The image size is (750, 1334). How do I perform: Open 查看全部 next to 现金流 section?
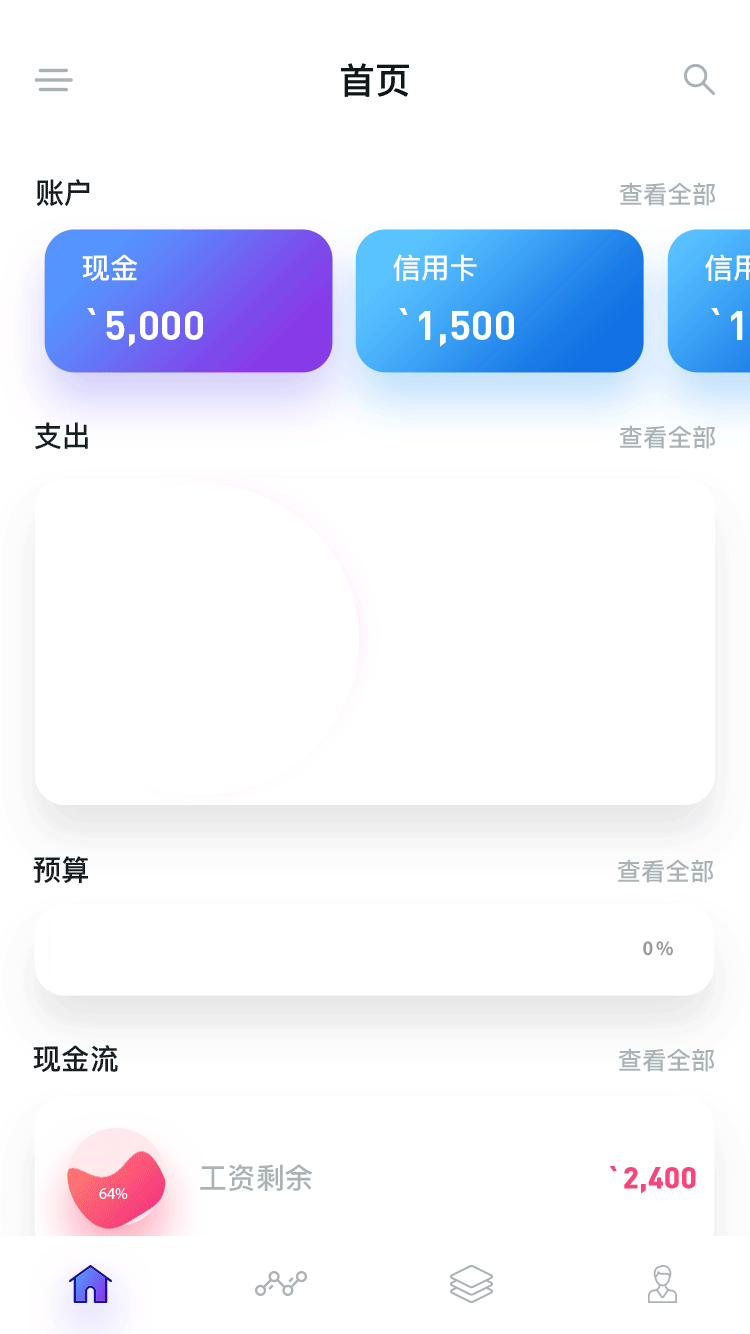(x=666, y=1060)
